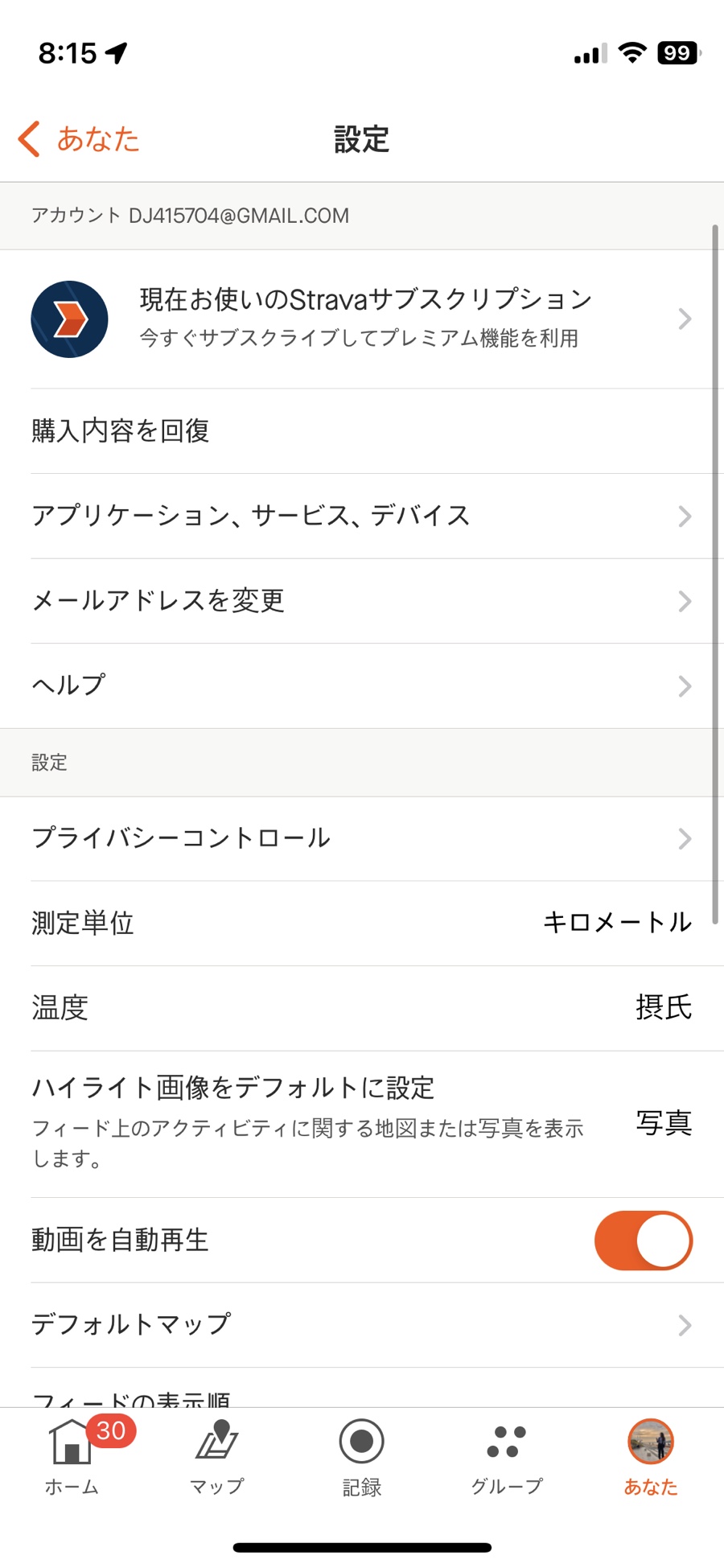Select 購入内容を回復

(x=362, y=431)
